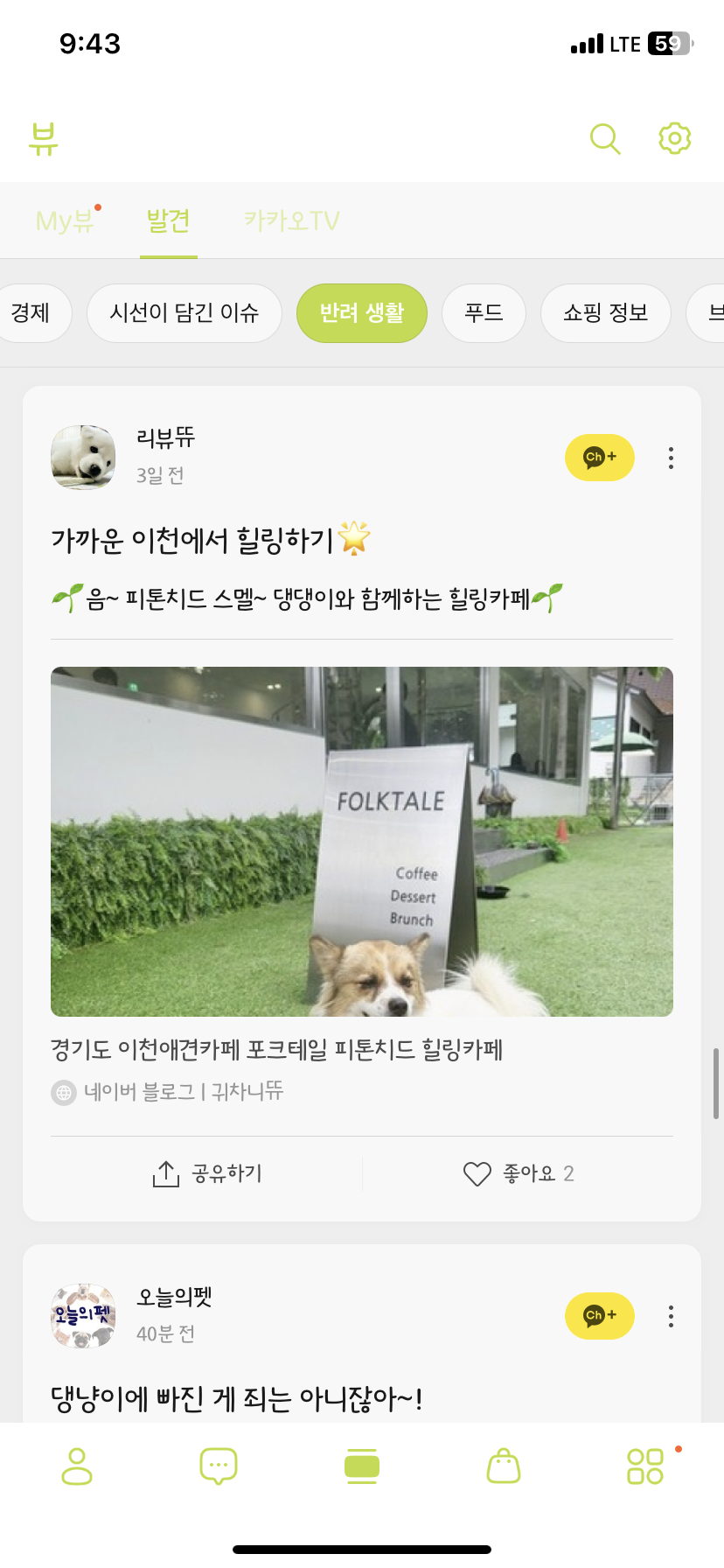Open 리뷰뜌's profile picture
The width and height of the screenshot is (724, 1568).
[83, 457]
